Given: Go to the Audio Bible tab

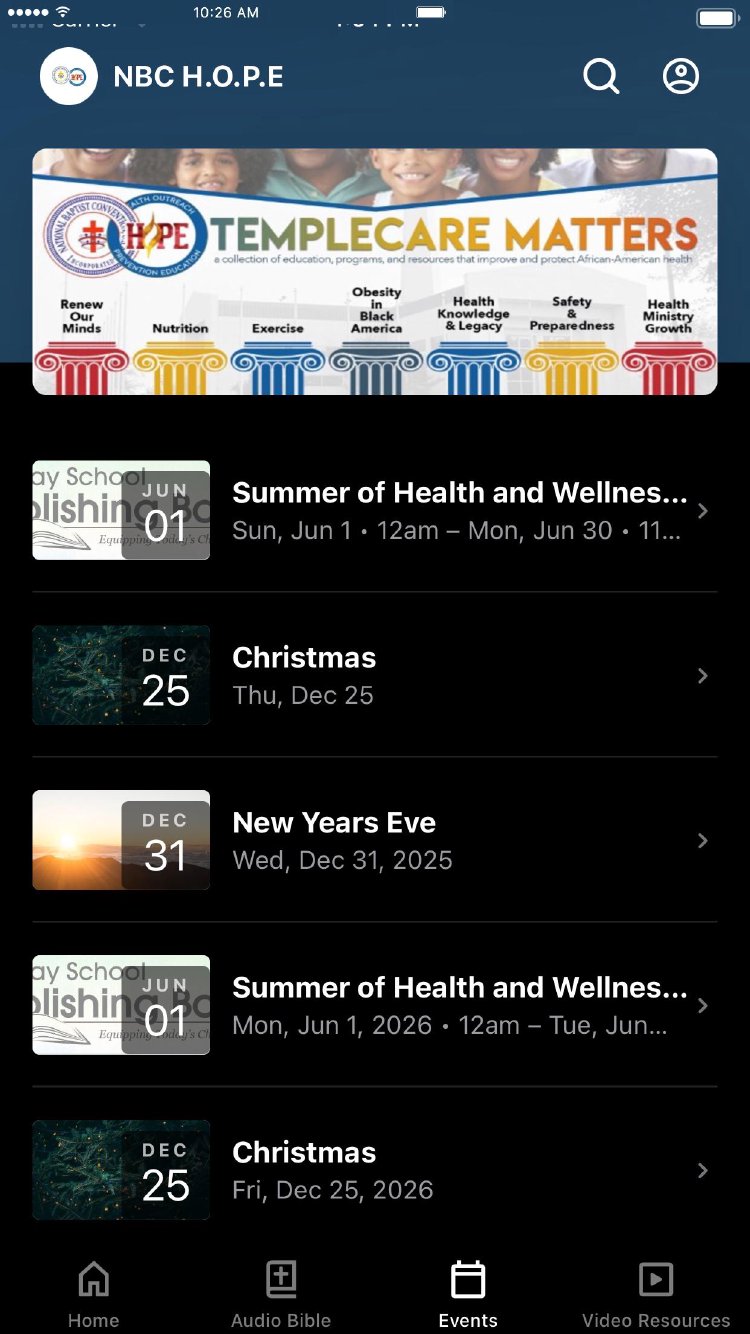Looking at the screenshot, I should [x=281, y=1293].
